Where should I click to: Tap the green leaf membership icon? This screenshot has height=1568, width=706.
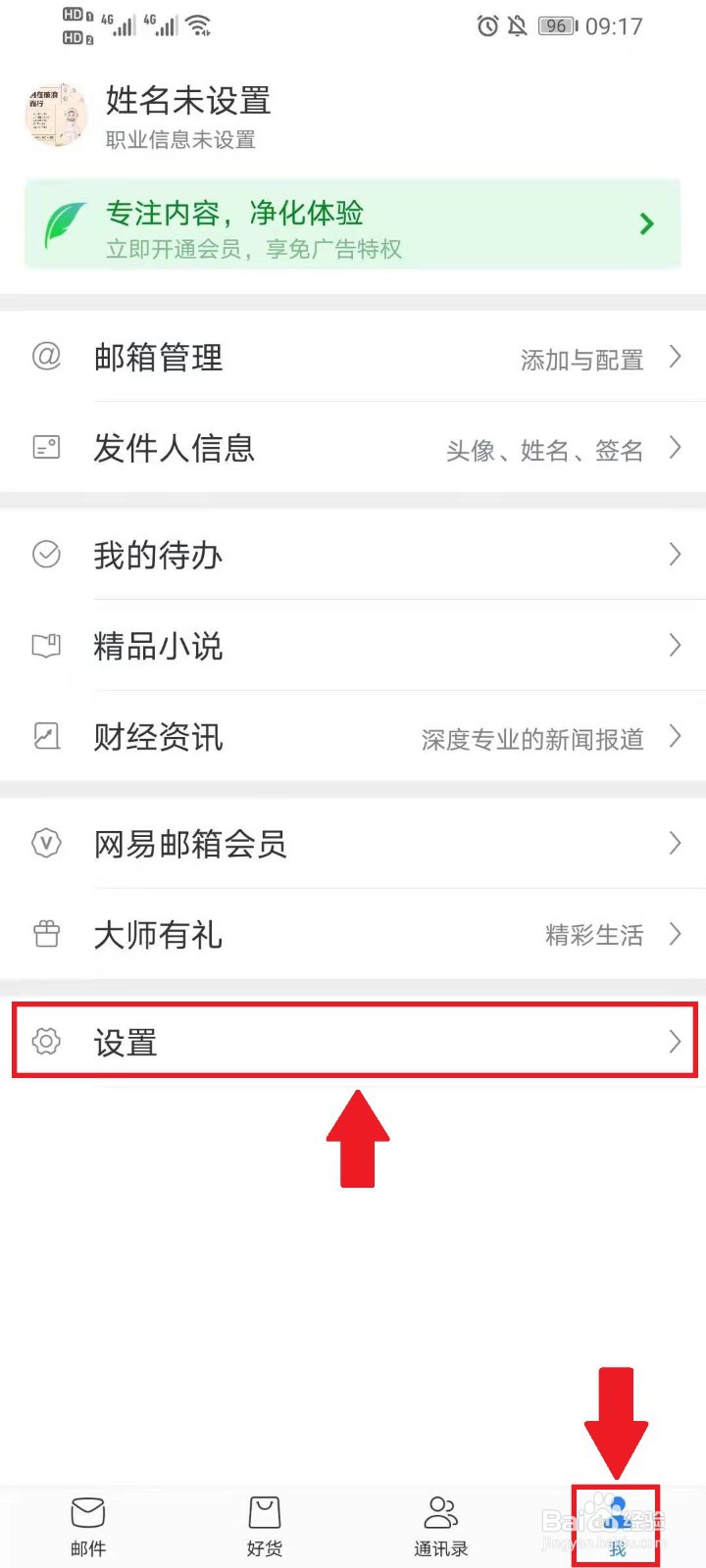tap(66, 224)
